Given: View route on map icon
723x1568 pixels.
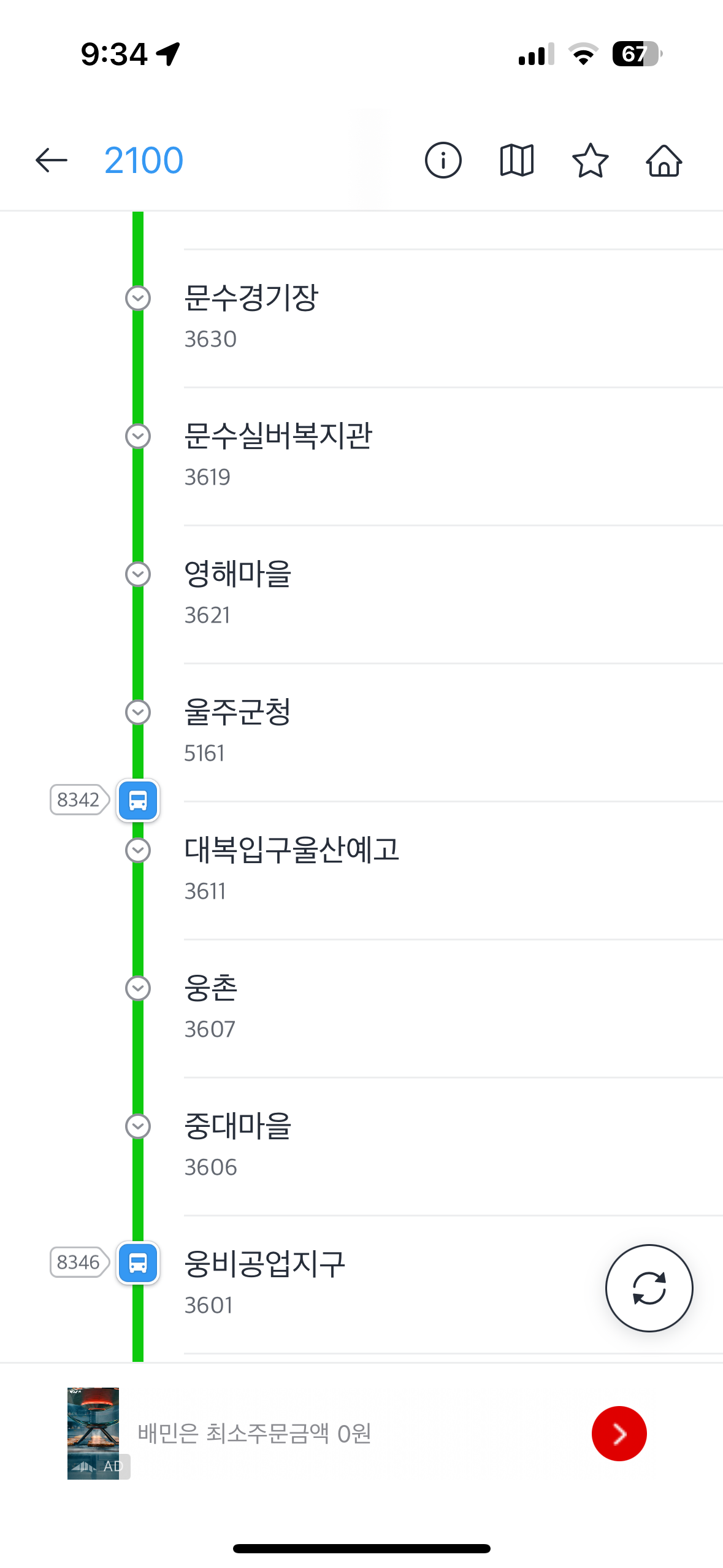Looking at the screenshot, I should [516, 161].
